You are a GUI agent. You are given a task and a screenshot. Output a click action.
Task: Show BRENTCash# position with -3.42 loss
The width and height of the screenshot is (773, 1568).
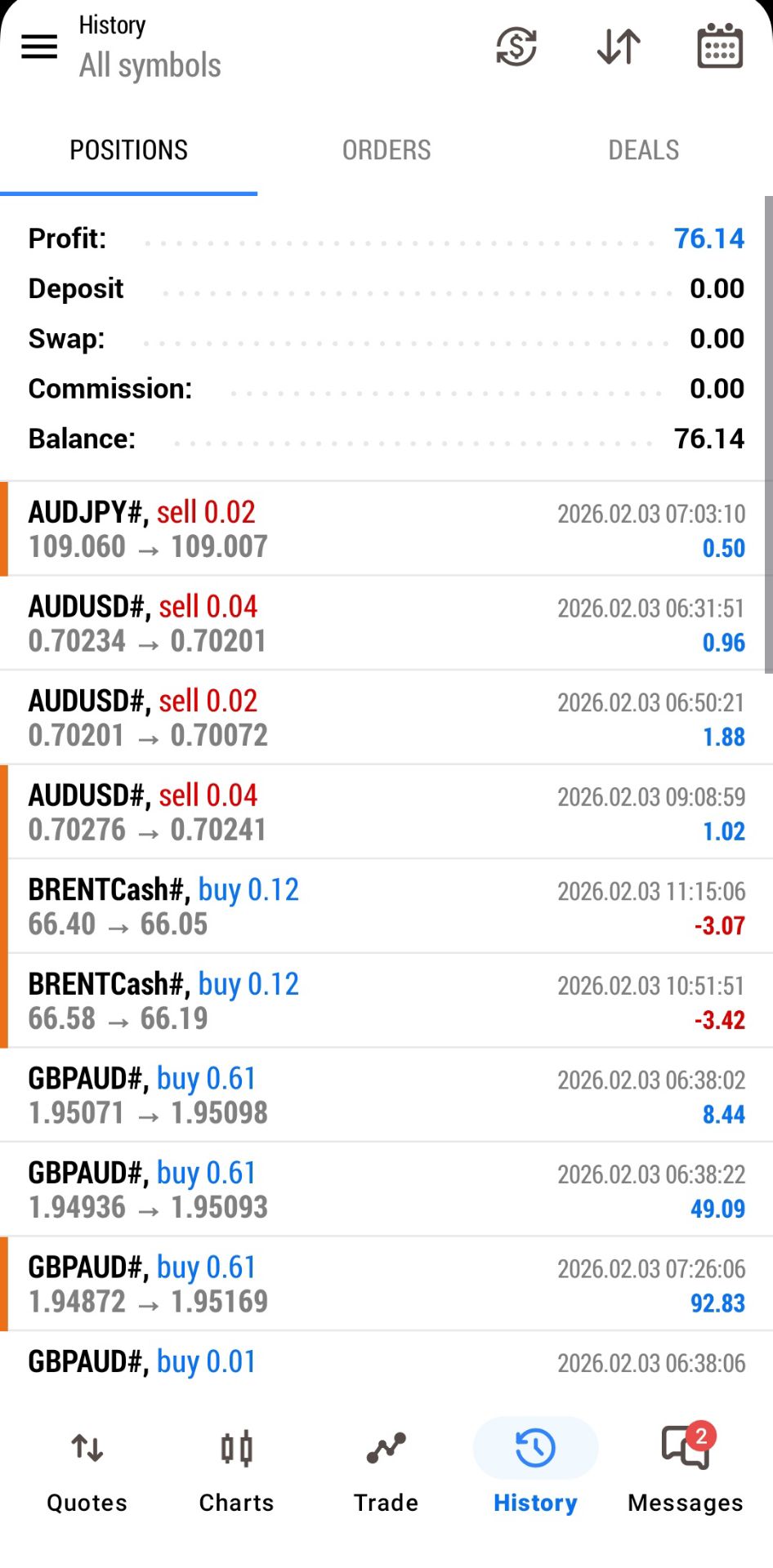pos(386,1001)
